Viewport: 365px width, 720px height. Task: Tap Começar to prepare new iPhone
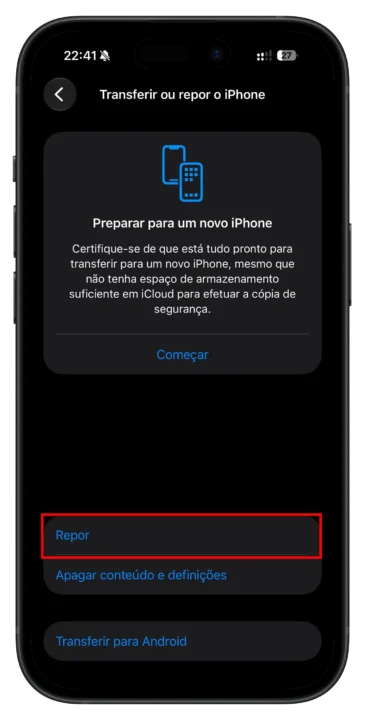pos(182,354)
